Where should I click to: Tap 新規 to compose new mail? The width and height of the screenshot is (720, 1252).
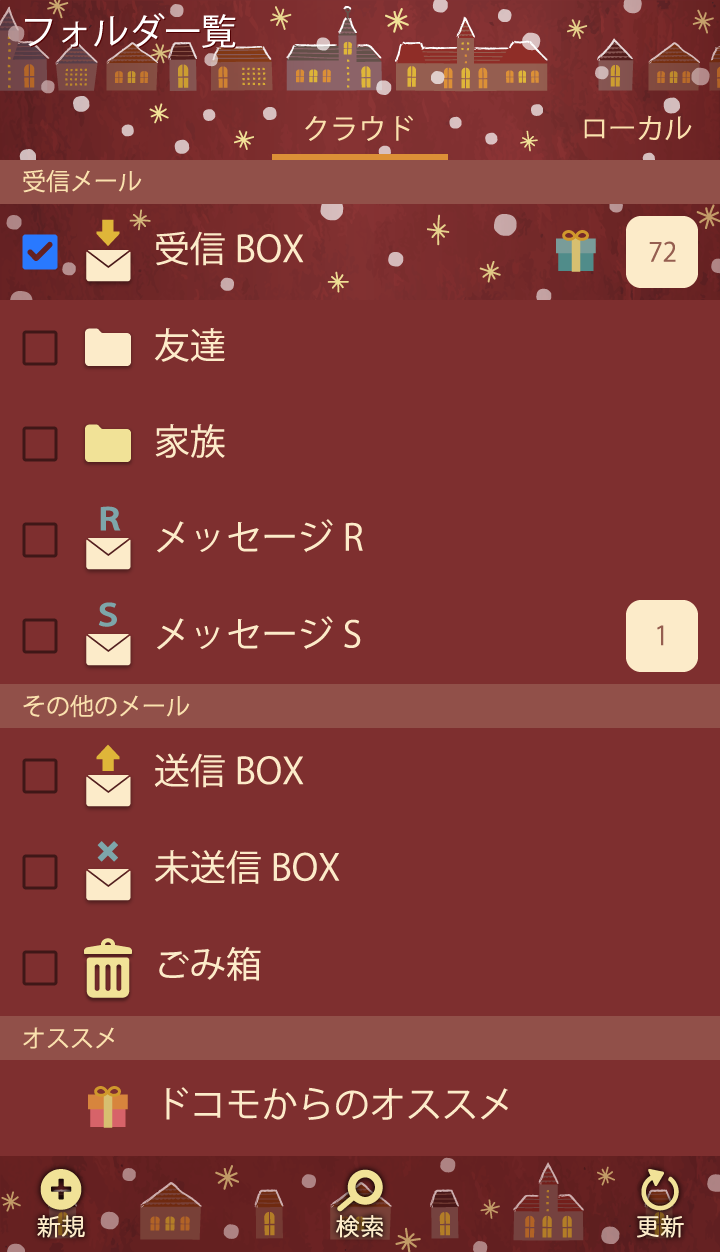coord(61,1204)
